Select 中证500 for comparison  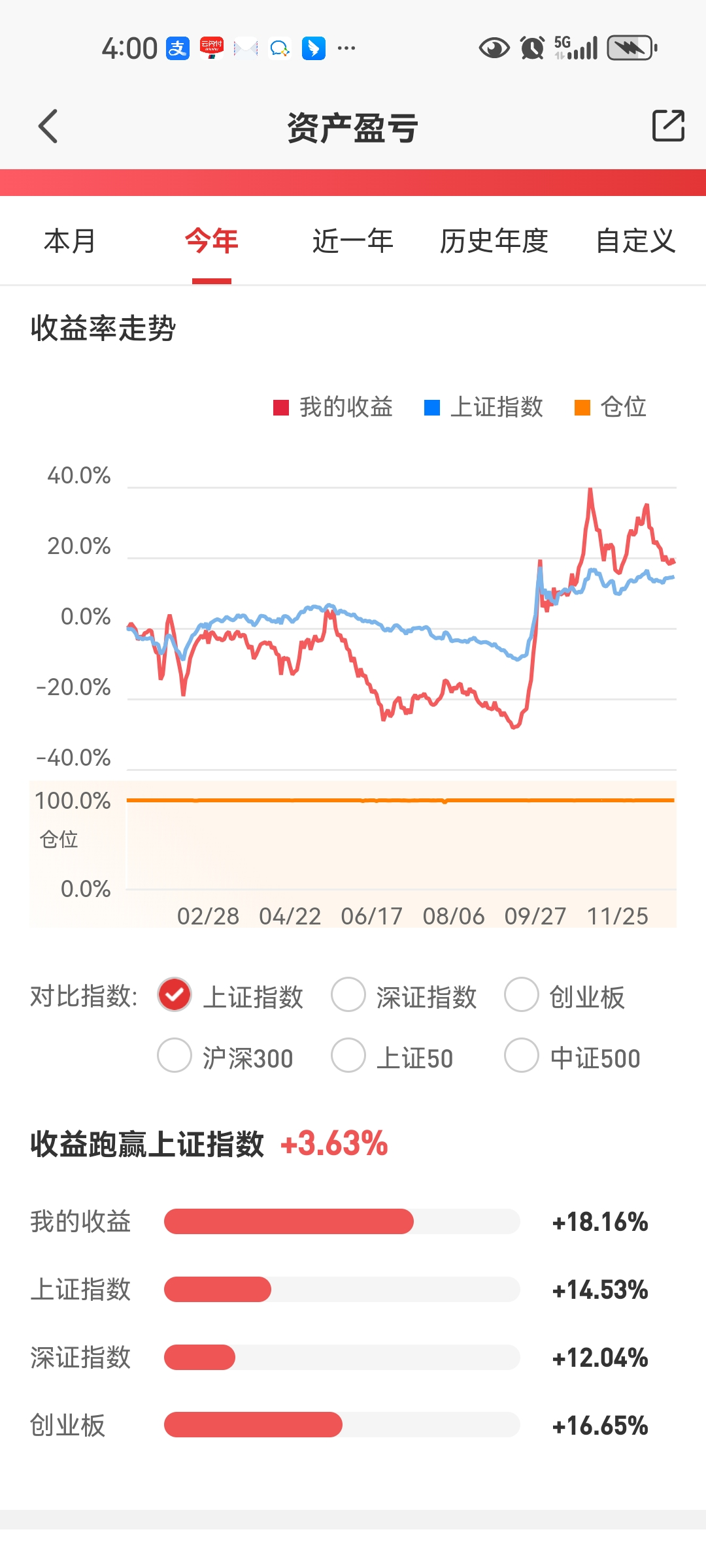(x=522, y=1056)
